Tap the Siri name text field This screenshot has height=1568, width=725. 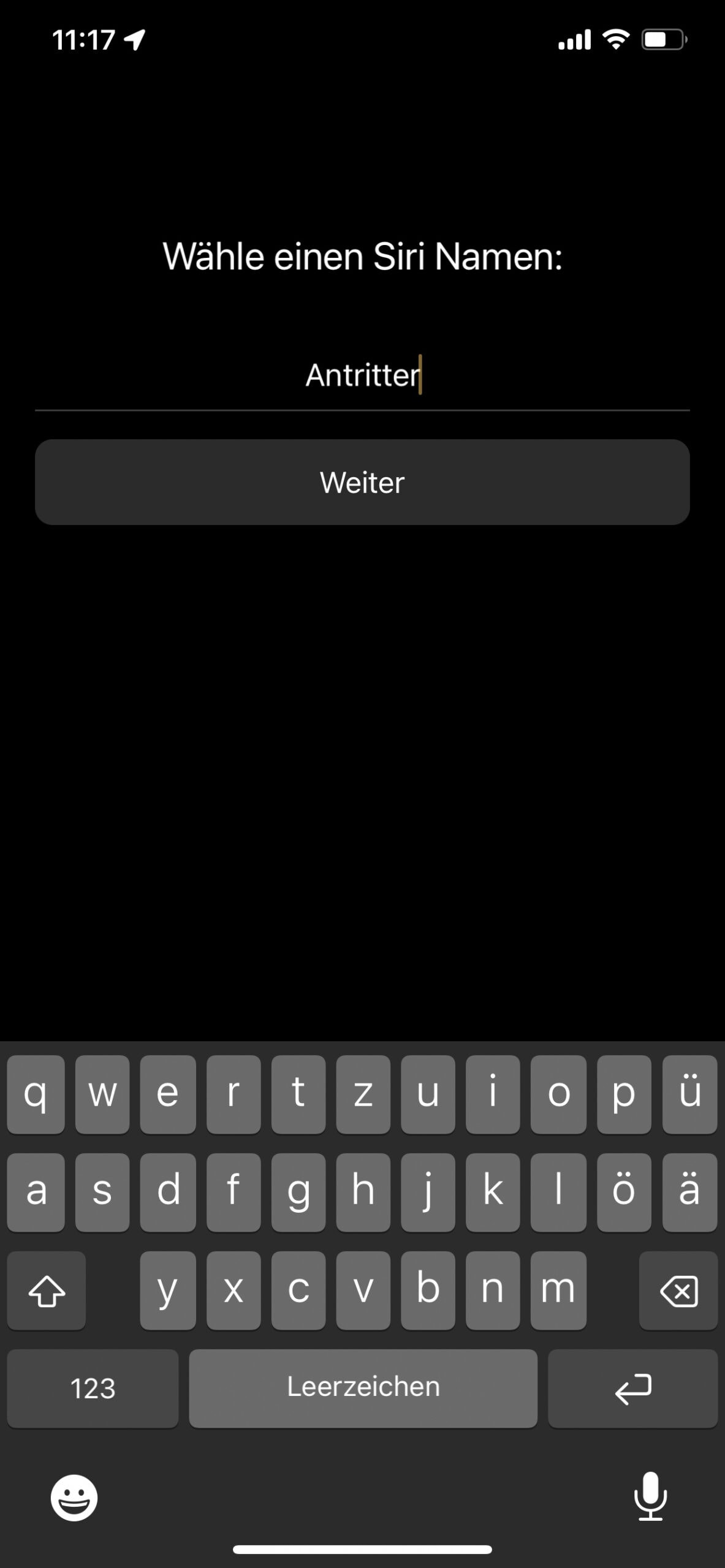pyautogui.click(x=362, y=375)
